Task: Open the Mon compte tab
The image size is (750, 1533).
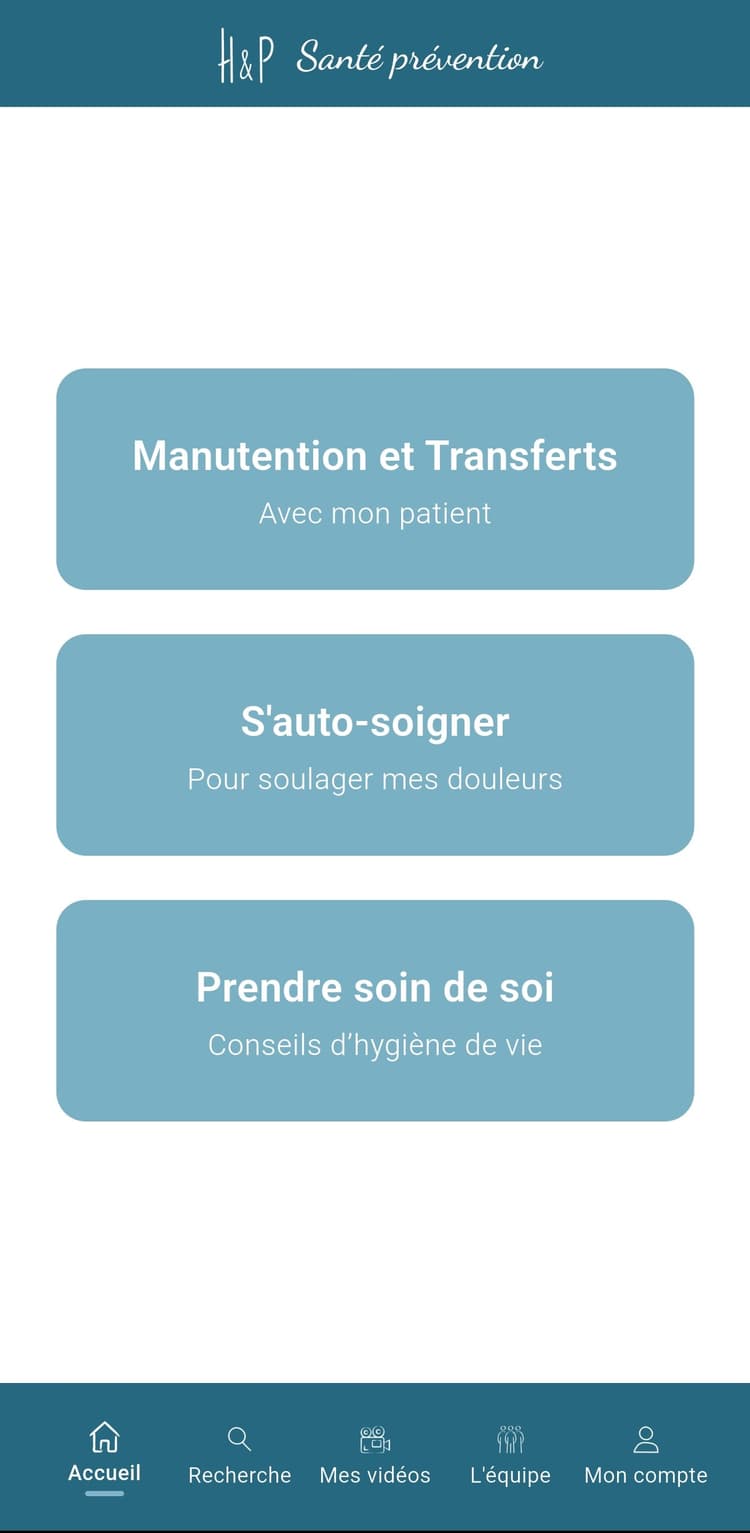Action: pyautogui.click(x=645, y=1460)
